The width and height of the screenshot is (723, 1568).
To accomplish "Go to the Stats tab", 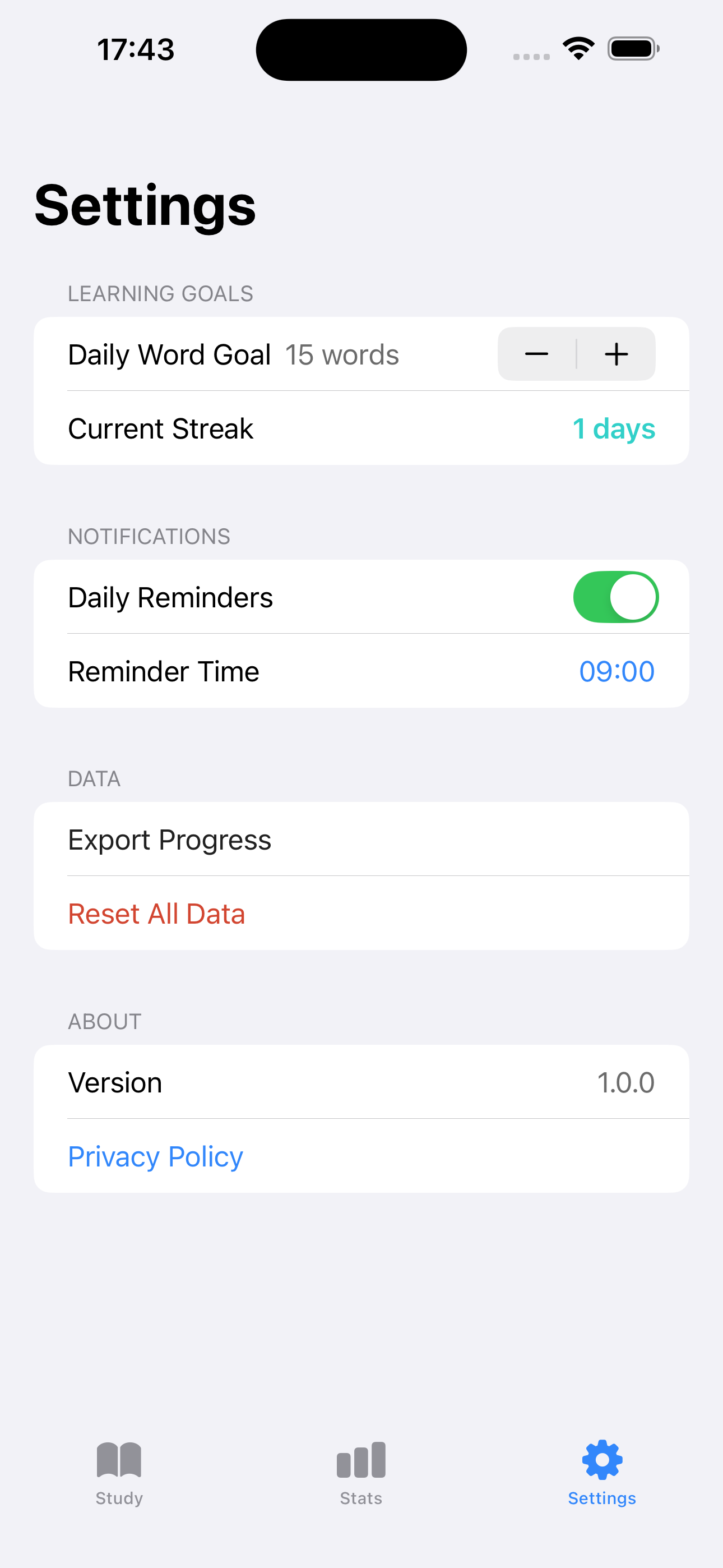I will [x=361, y=1472].
